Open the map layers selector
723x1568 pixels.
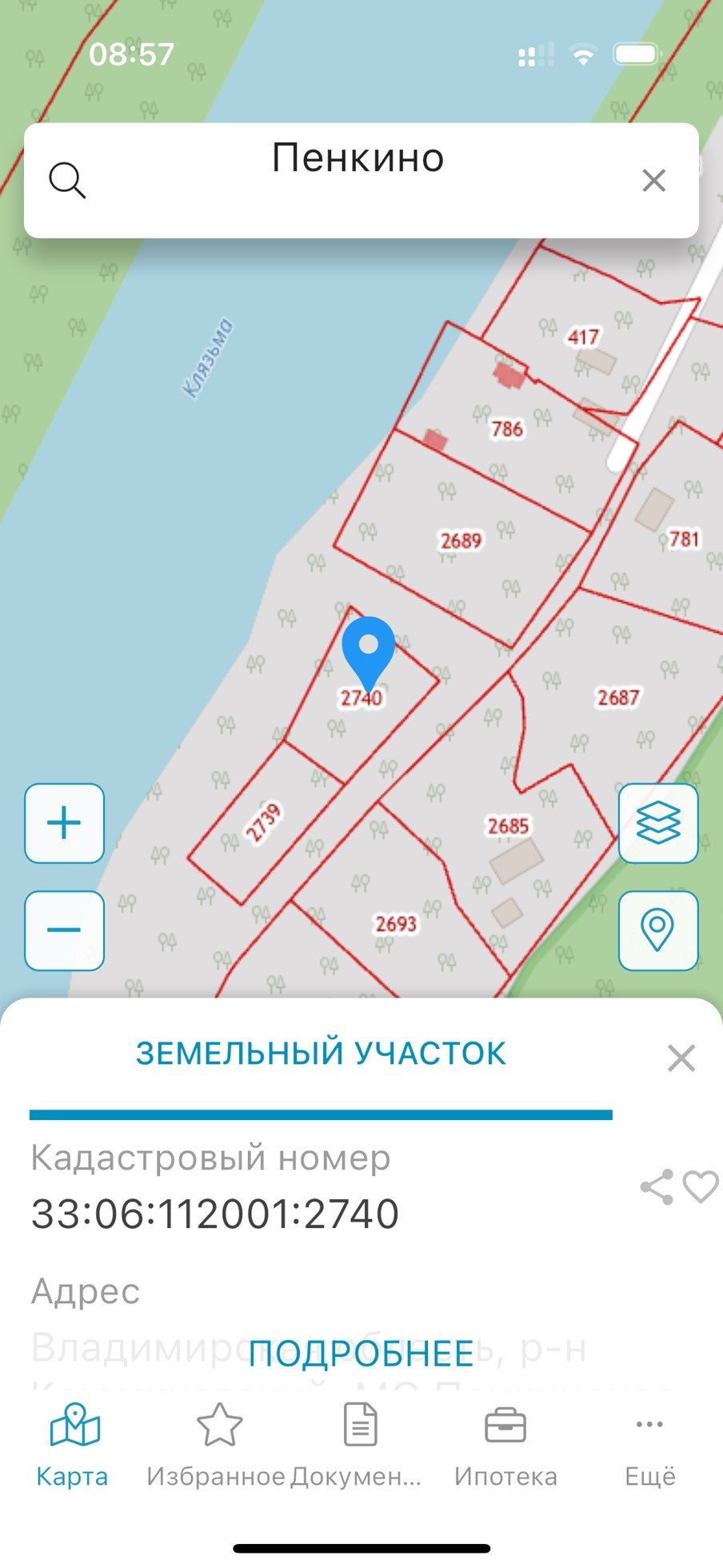point(657,823)
